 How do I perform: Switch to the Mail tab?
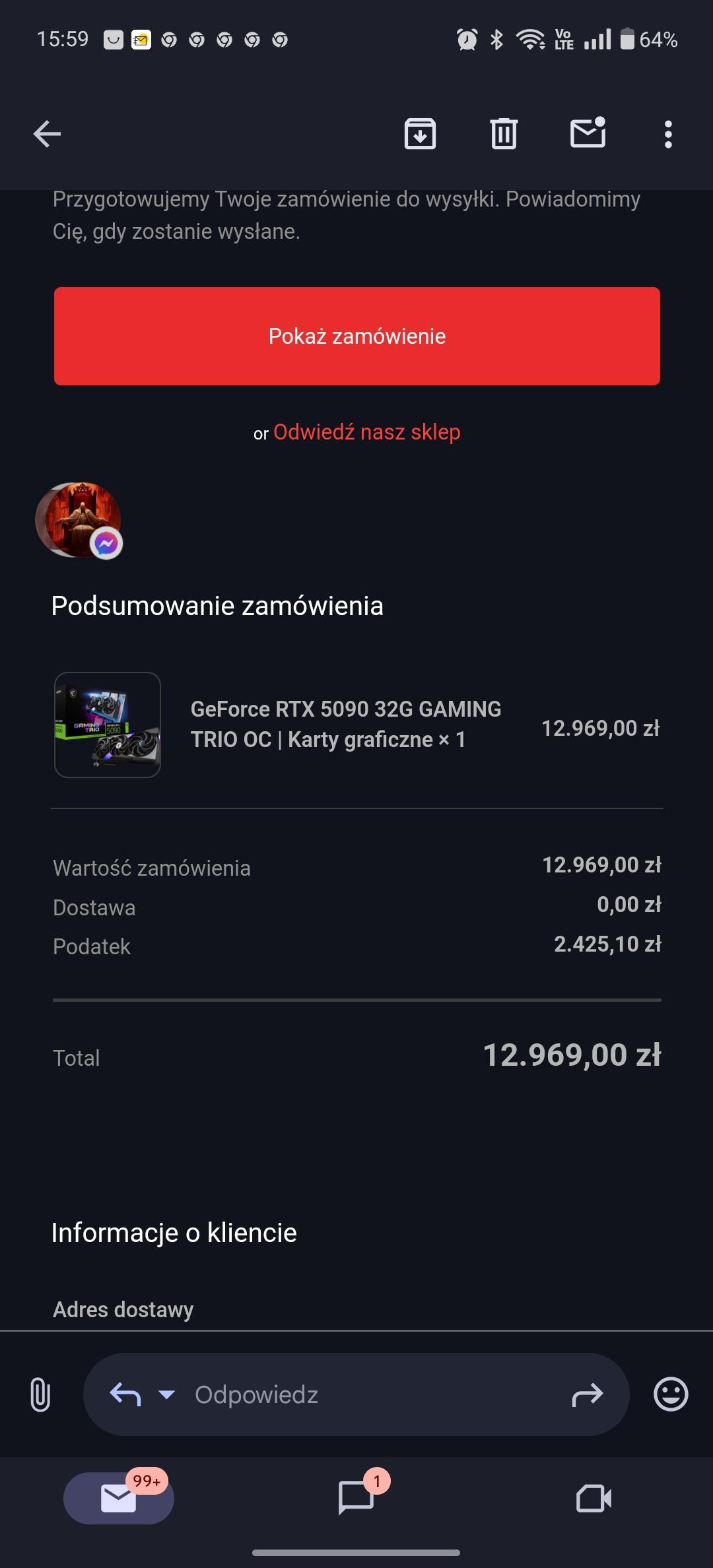(x=119, y=1498)
